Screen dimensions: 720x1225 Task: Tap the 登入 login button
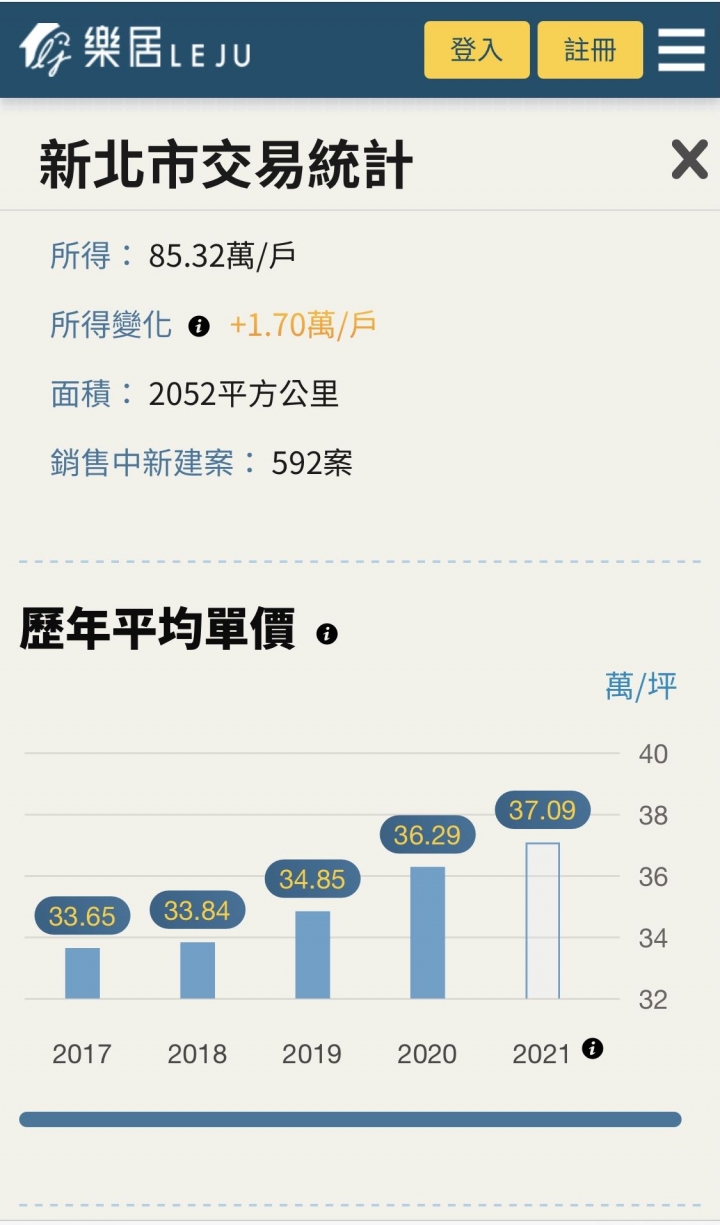click(476, 49)
